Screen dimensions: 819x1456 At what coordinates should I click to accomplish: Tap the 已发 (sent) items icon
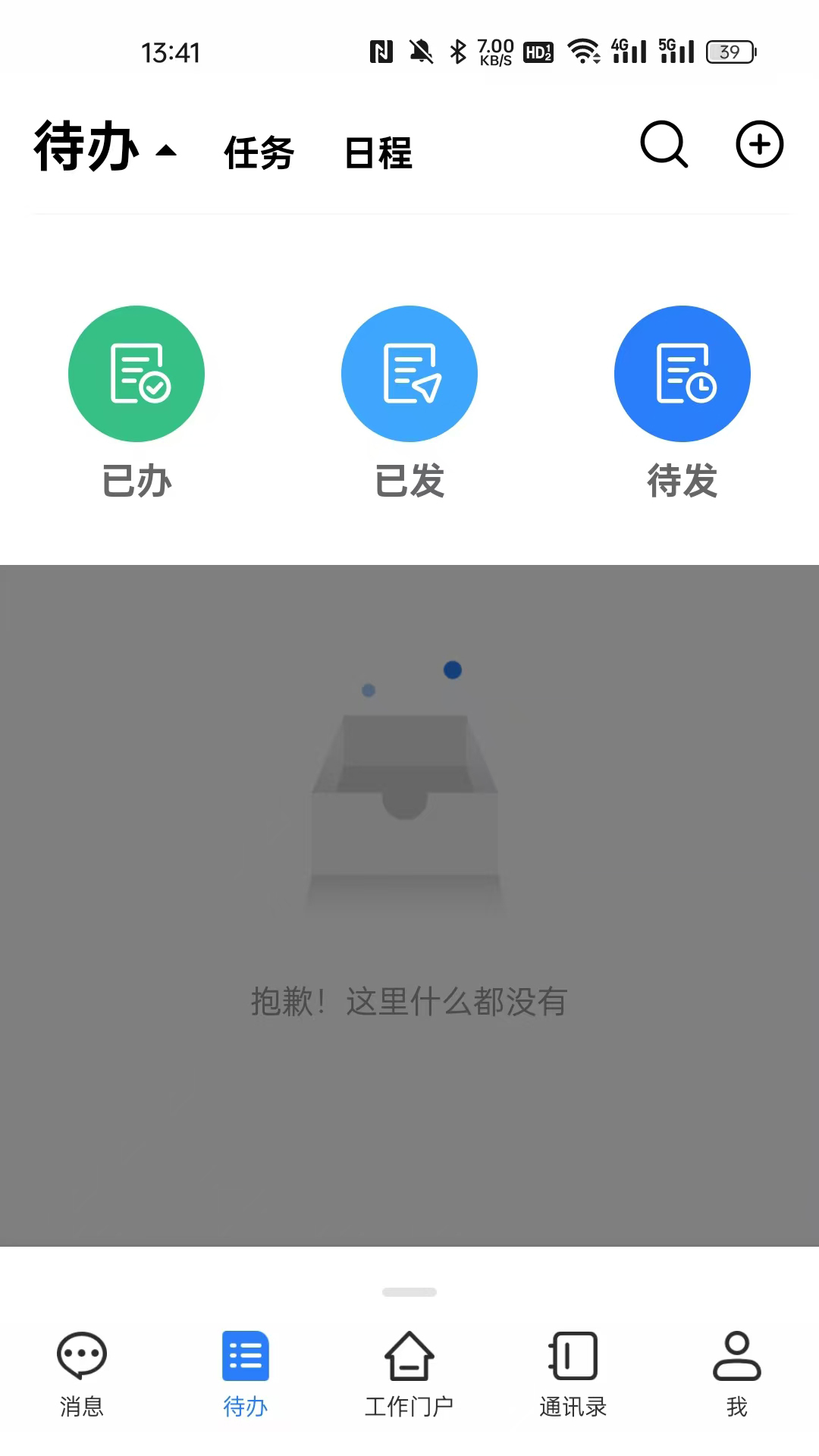point(409,373)
